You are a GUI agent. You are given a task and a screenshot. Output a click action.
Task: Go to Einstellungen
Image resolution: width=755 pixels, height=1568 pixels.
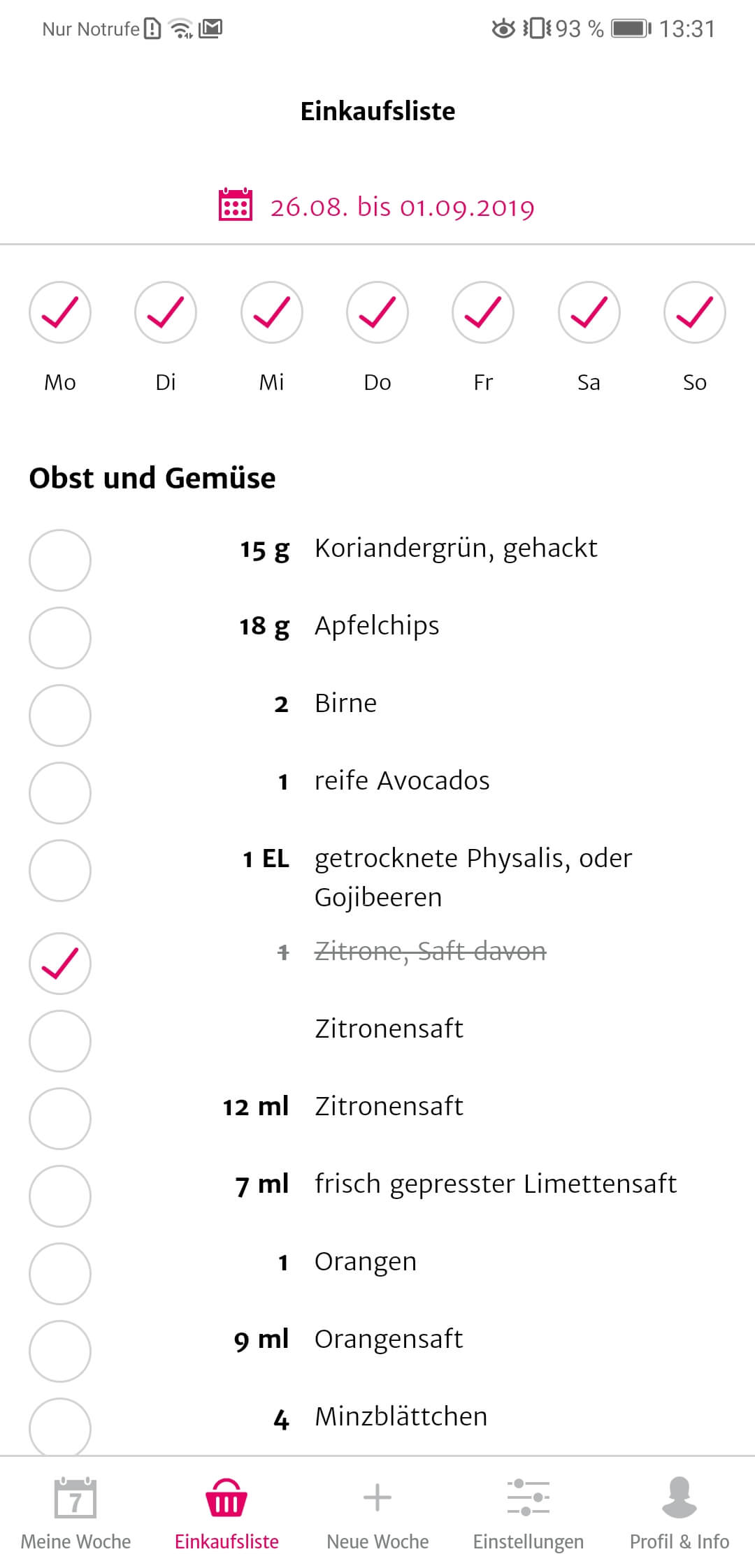(x=528, y=1513)
